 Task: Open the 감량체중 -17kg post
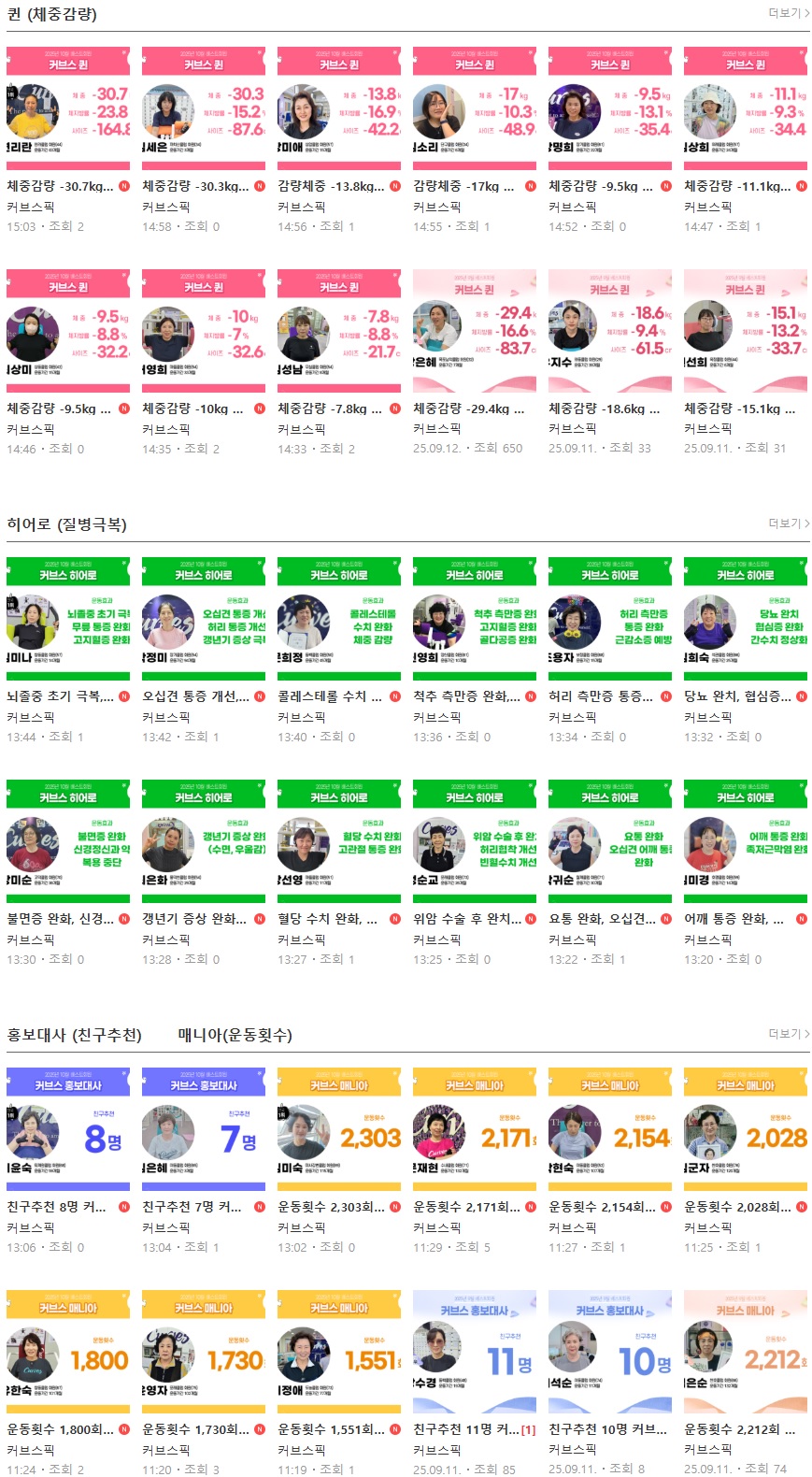coord(464,186)
